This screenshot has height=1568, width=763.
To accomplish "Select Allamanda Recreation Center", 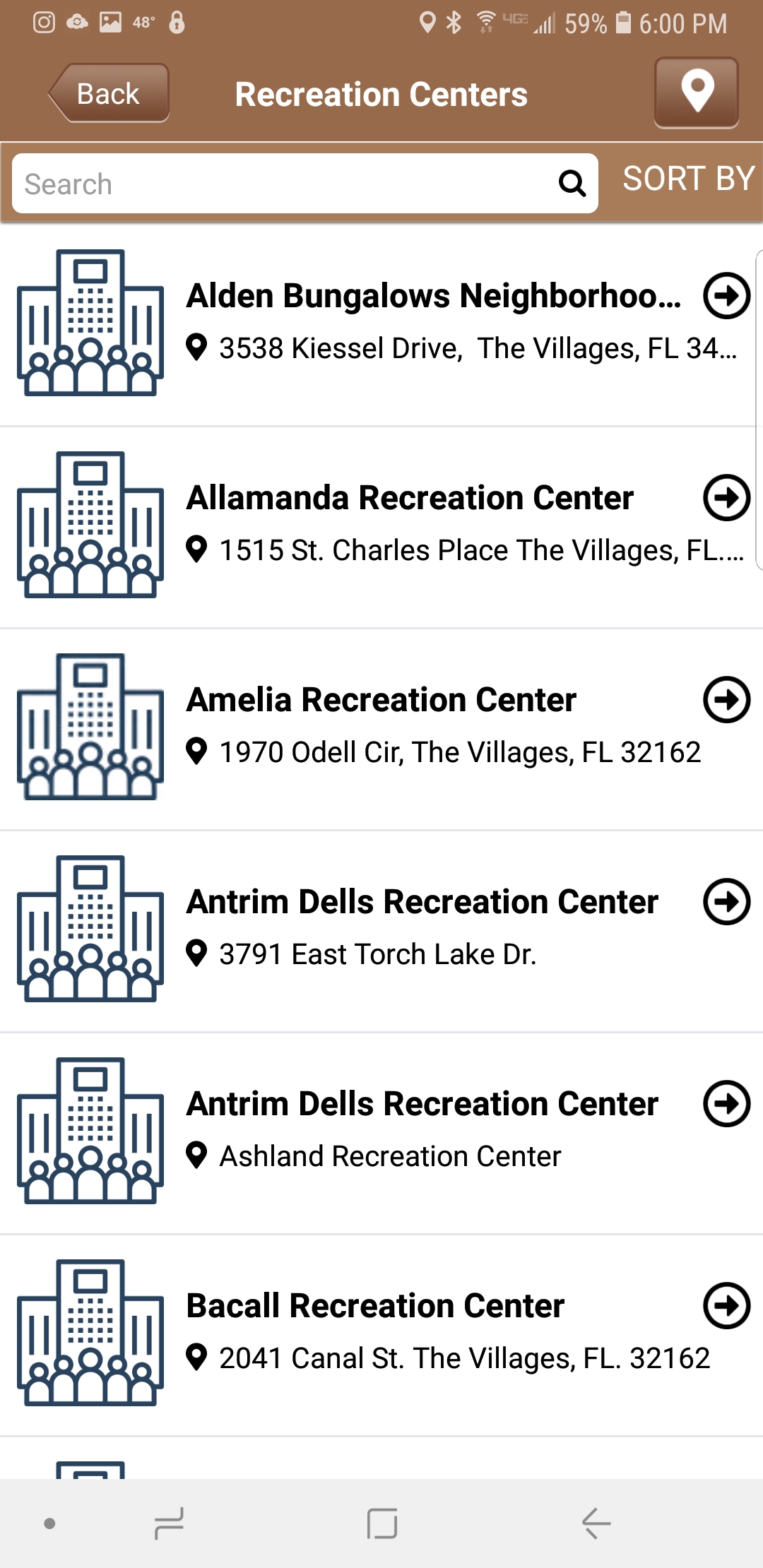I will [381, 527].
